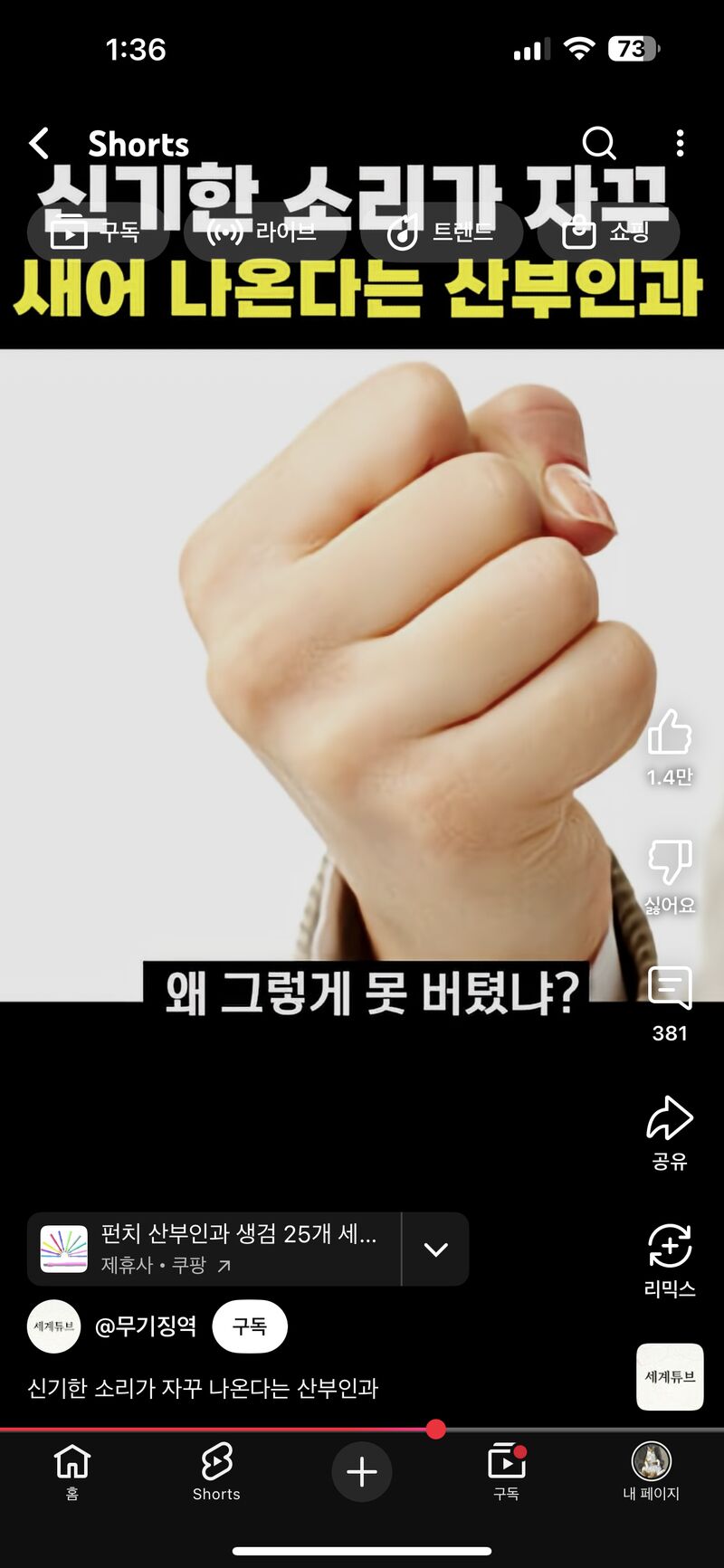This screenshot has height=1568, width=724.
Task: Select the 트렌드 chip
Action: (441, 233)
